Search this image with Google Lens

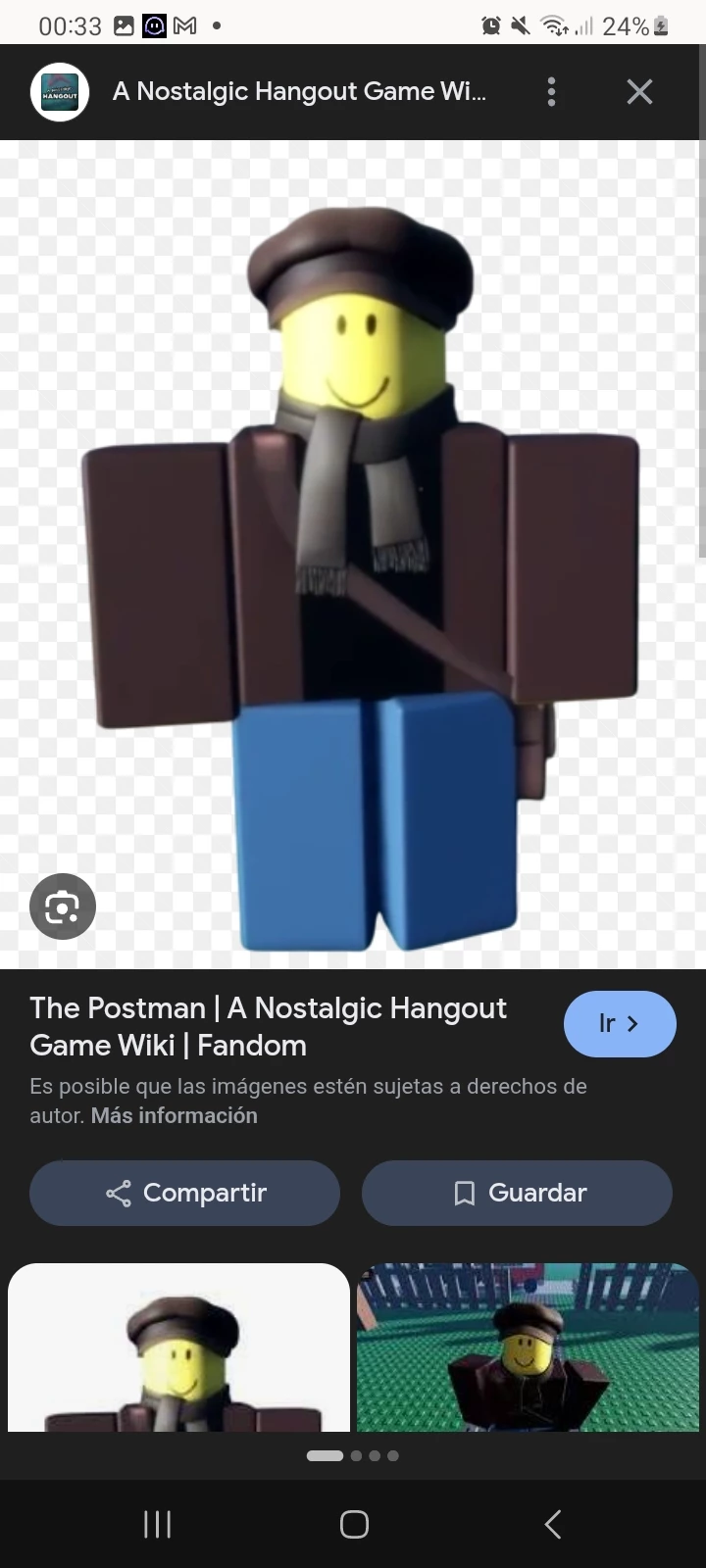point(63,906)
